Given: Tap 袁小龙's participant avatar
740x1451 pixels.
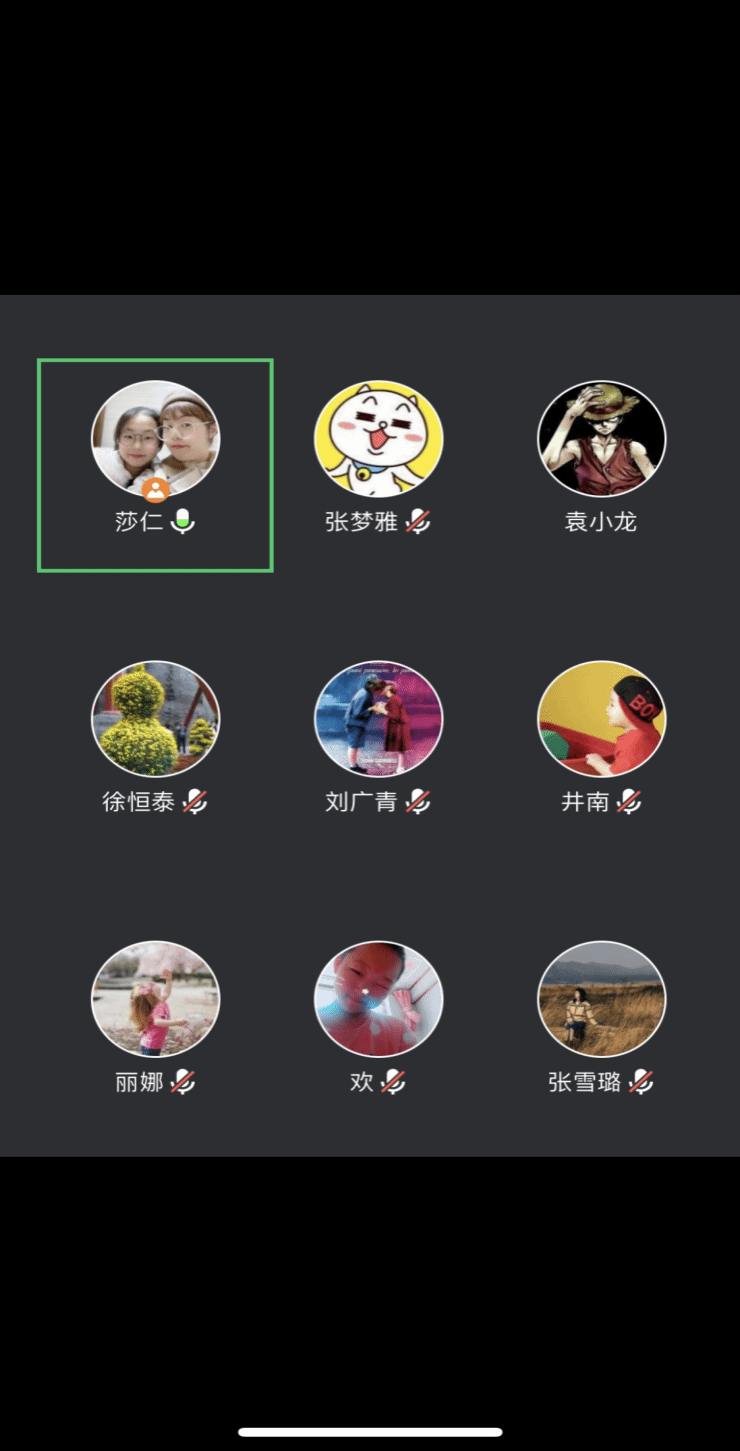Looking at the screenshot, I should [601, 439].
